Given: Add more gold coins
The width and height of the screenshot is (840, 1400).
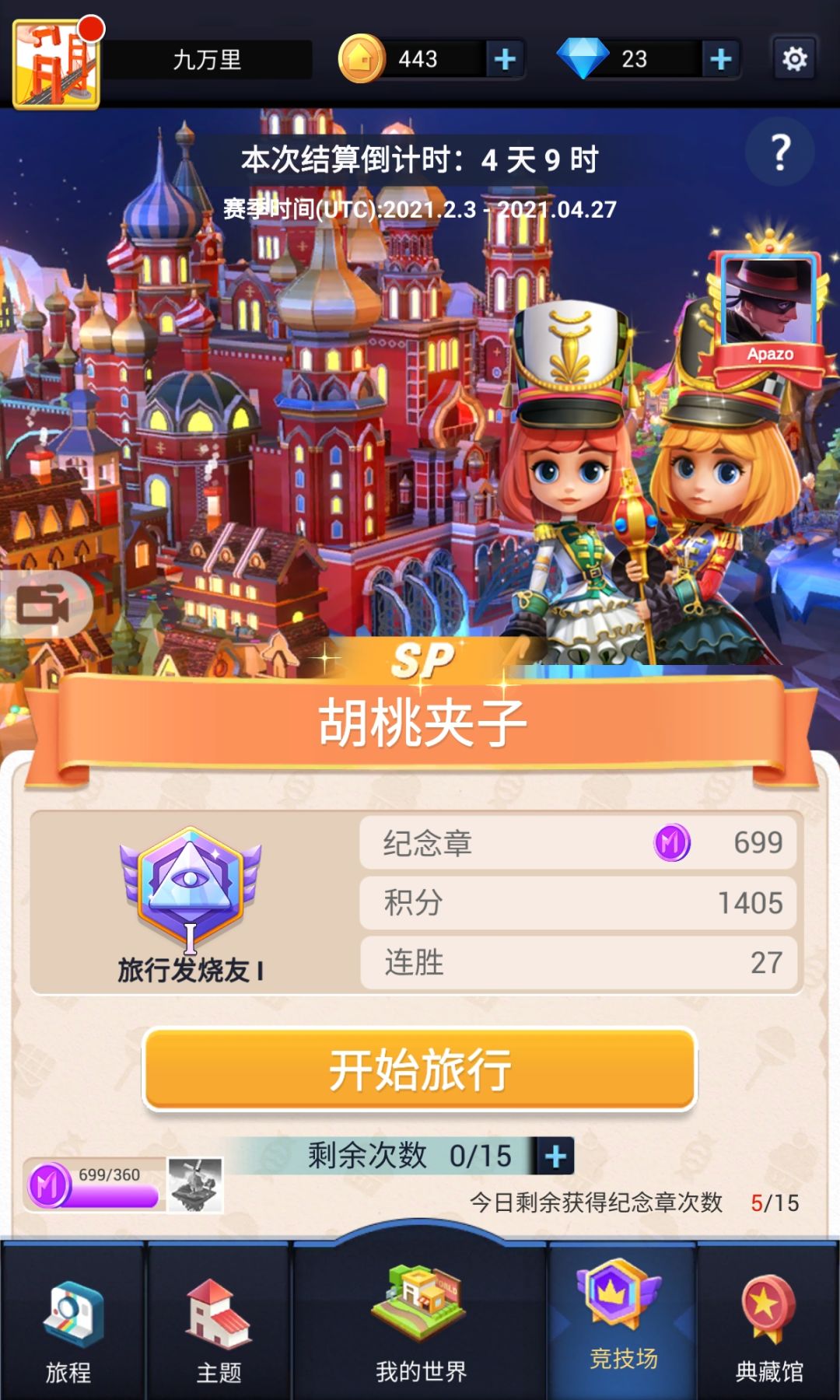Looking at the screenshot, I should point(505,59).
